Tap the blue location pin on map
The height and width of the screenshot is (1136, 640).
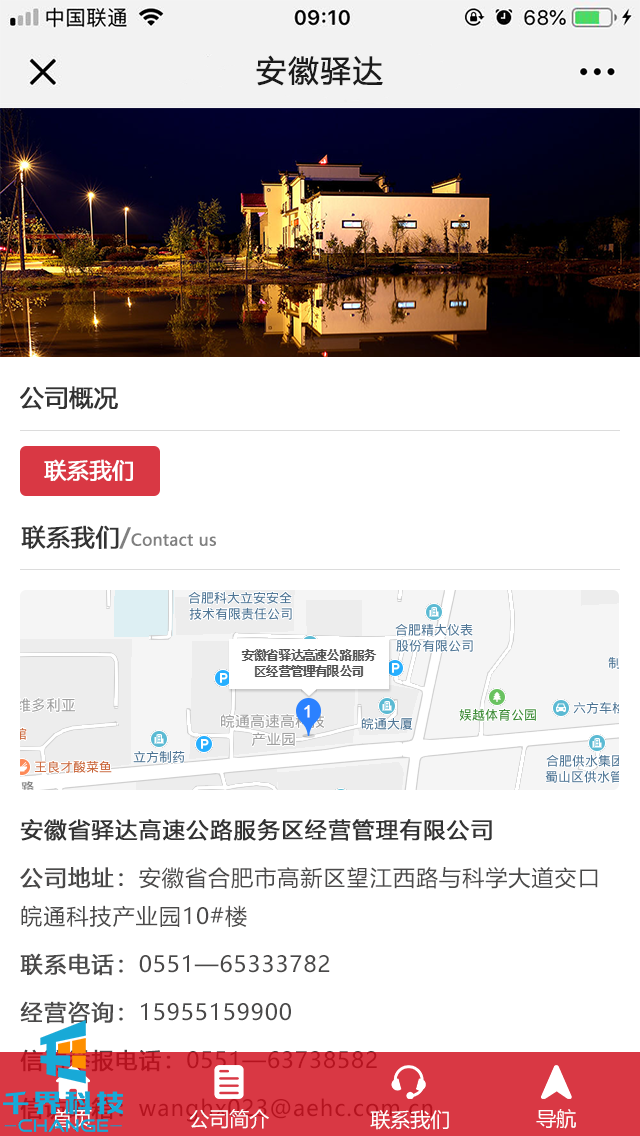coord(308,716)
